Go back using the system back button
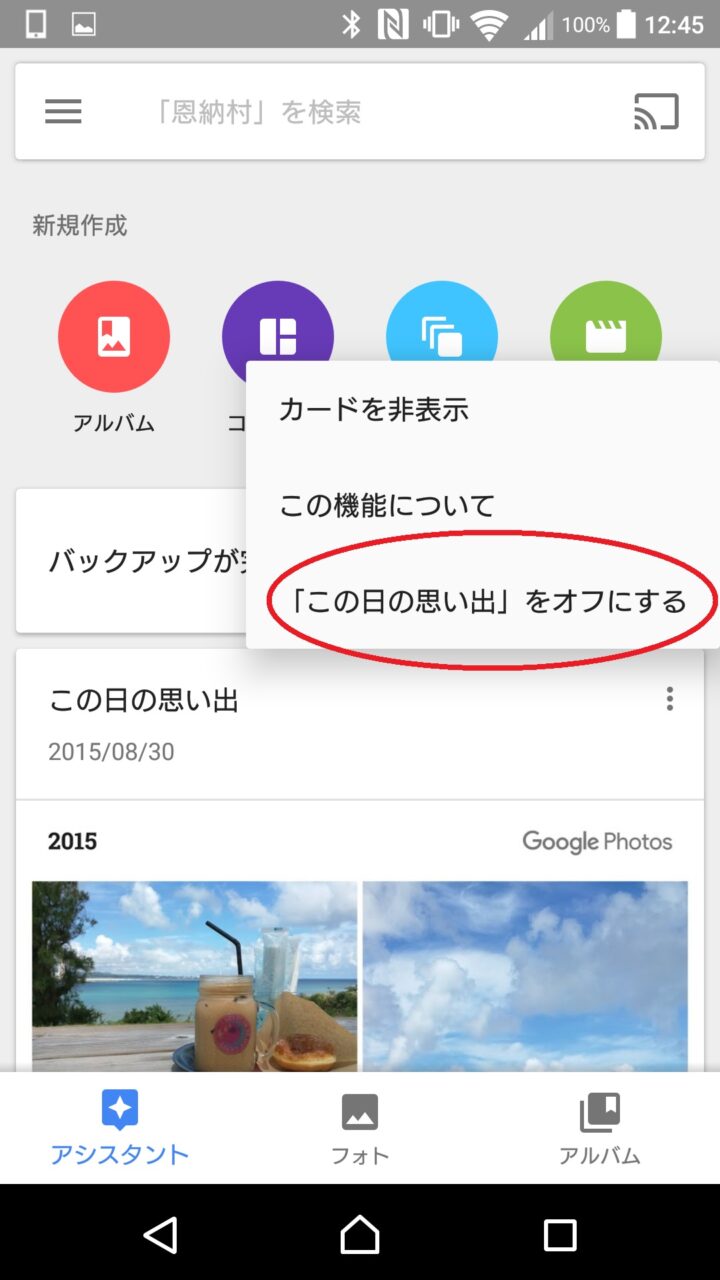Image resolution: width=720 pixels, height=1280 pixels. [160, 1235]
